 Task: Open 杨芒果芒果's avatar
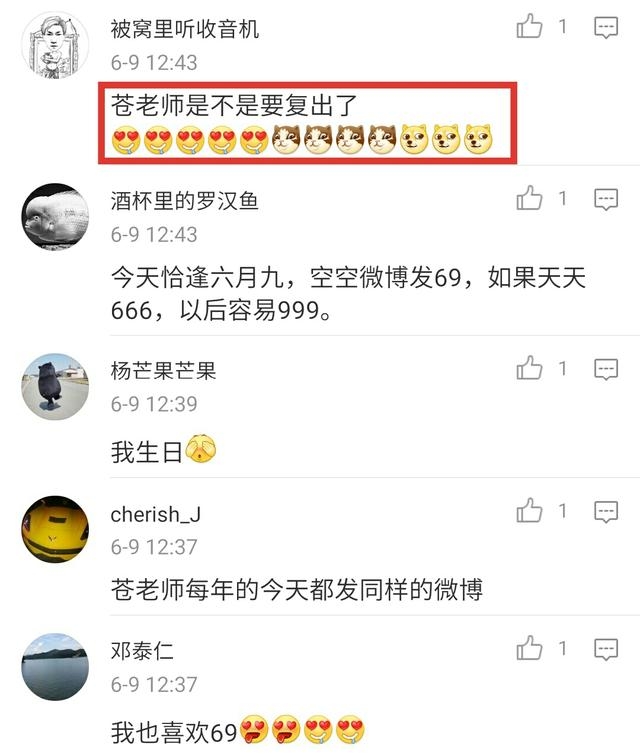[55, 386]
